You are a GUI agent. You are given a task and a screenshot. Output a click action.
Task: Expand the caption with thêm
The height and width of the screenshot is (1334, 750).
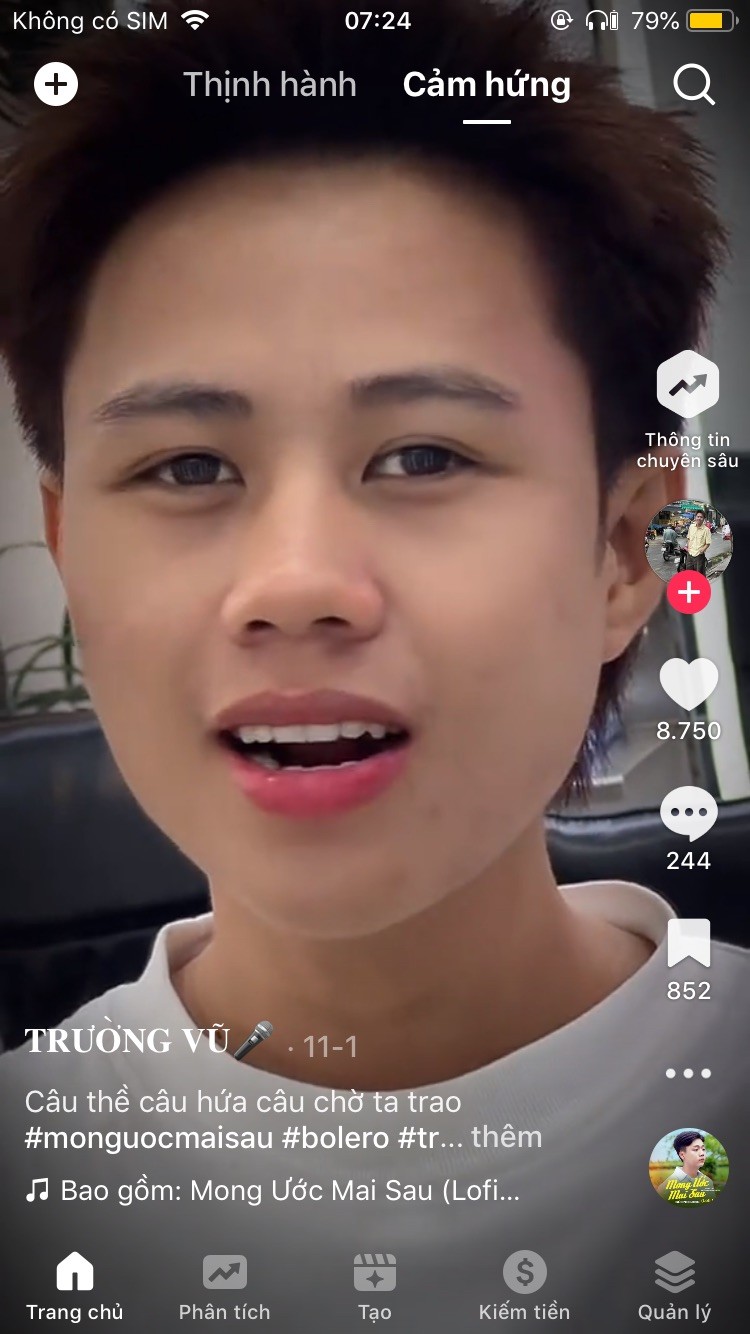coord(506,1137)
